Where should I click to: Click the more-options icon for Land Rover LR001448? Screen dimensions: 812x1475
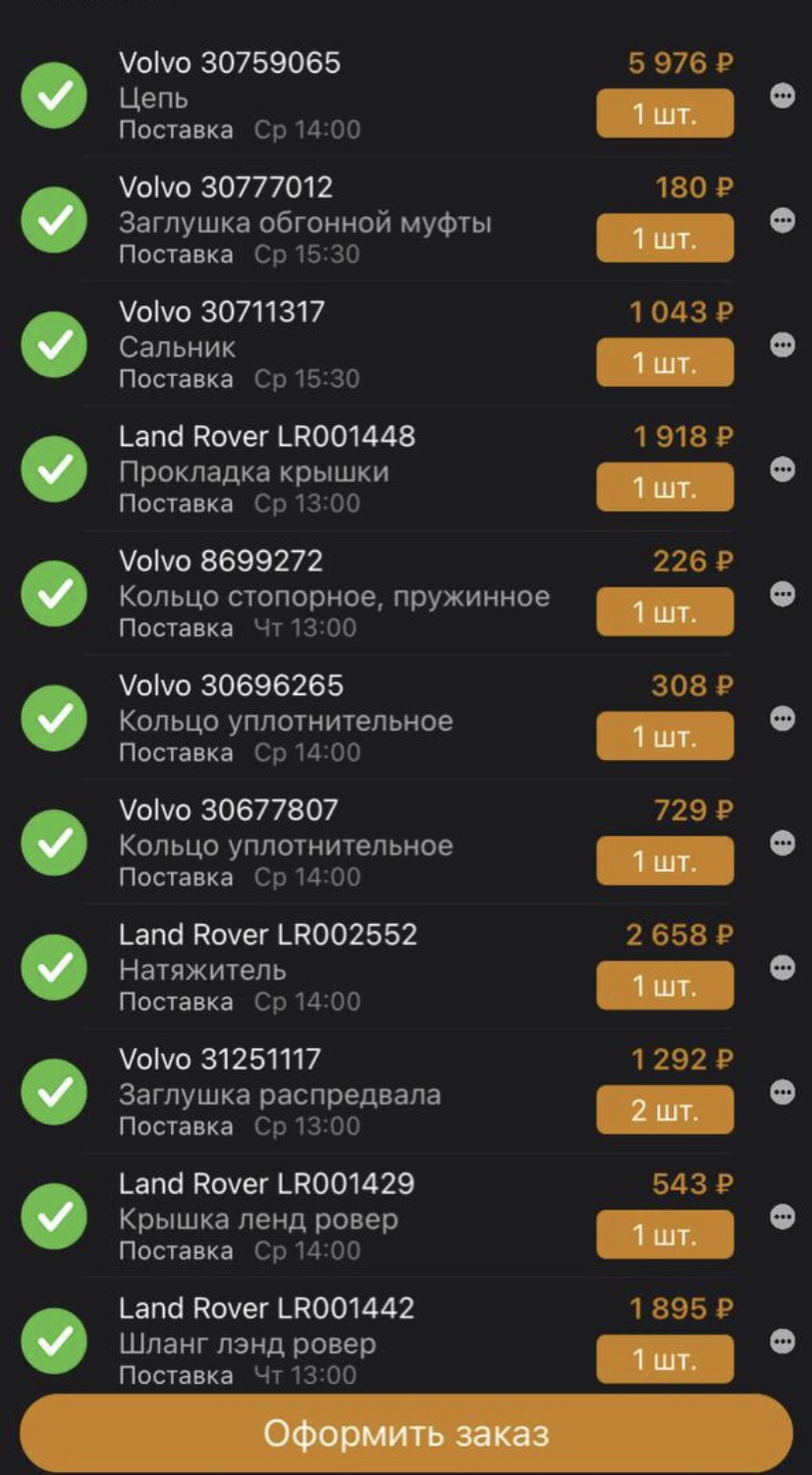pos(781,468)
